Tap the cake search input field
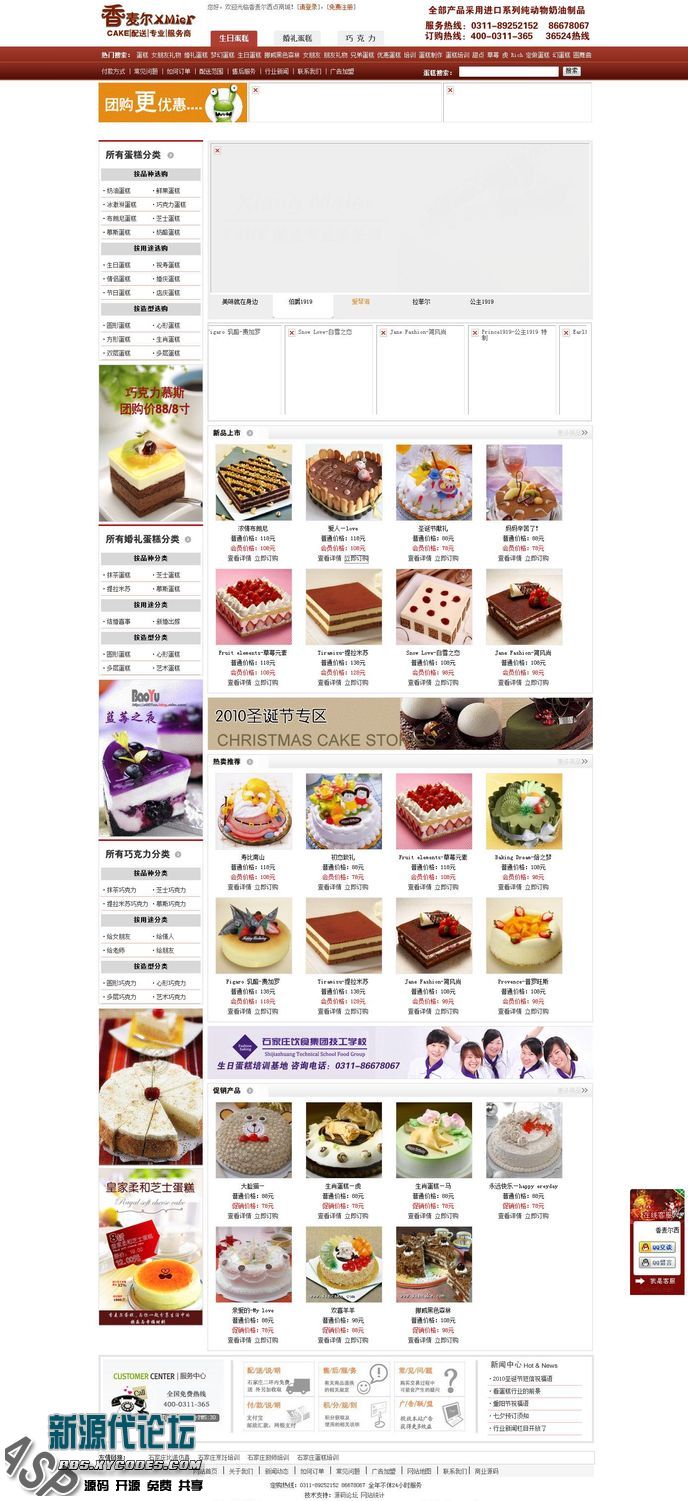688x1501 pixels. [x=508, y=72]
